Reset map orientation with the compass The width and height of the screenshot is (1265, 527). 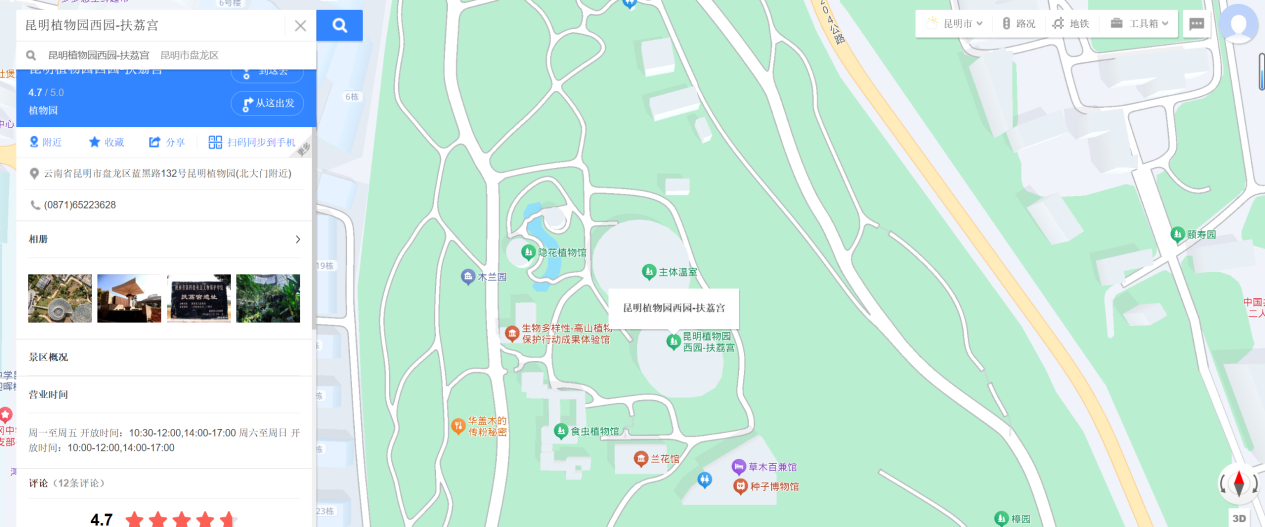(1239, 484)
